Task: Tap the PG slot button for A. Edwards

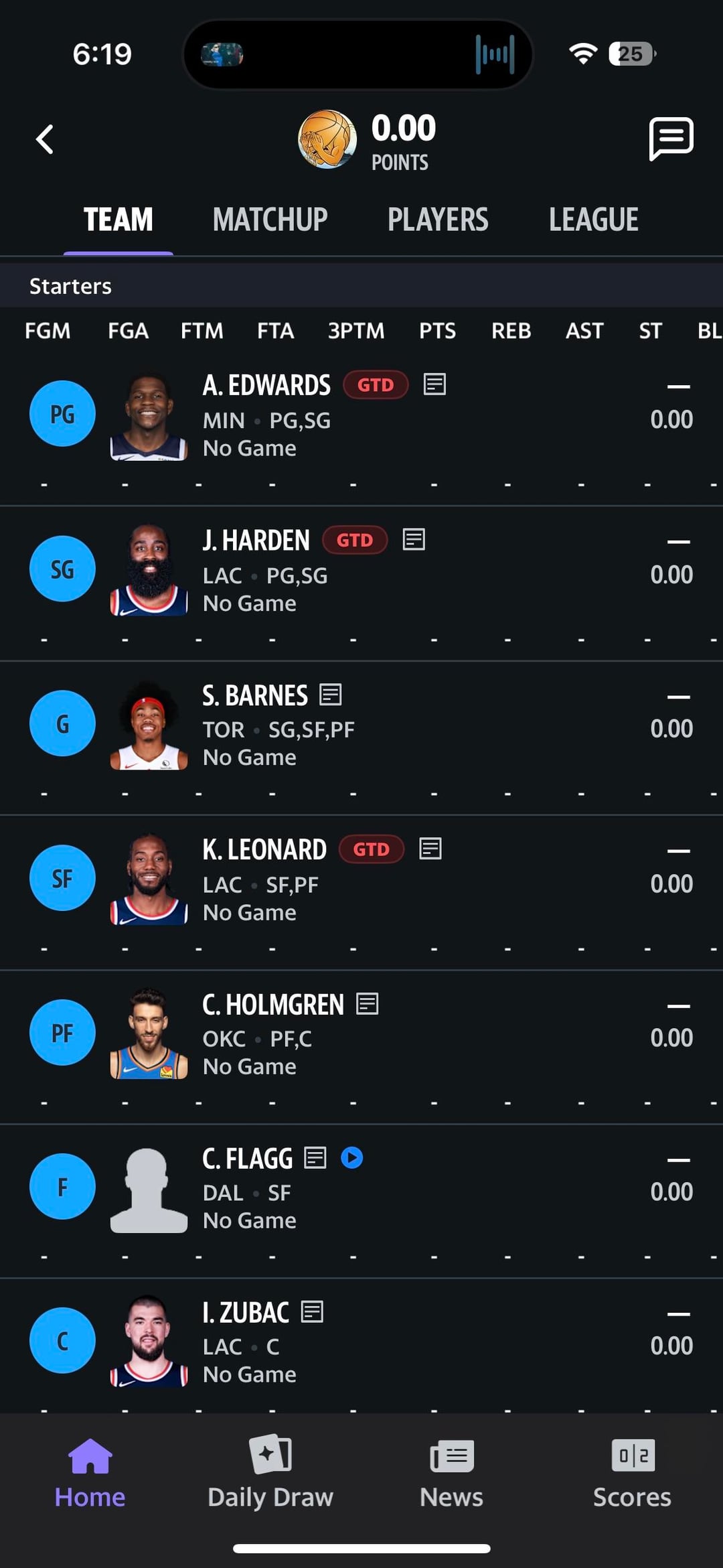Action: (62, 414)
